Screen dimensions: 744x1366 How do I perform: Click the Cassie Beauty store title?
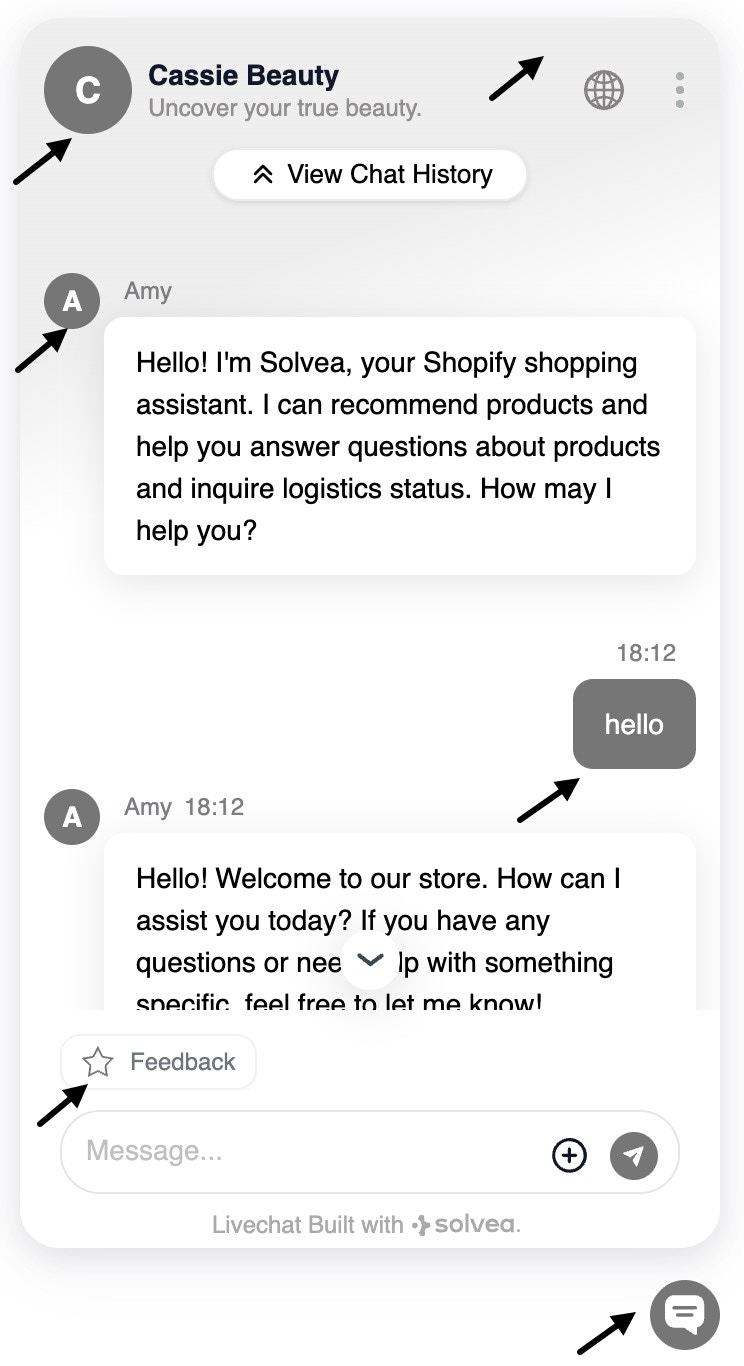(x=243, y=74)
